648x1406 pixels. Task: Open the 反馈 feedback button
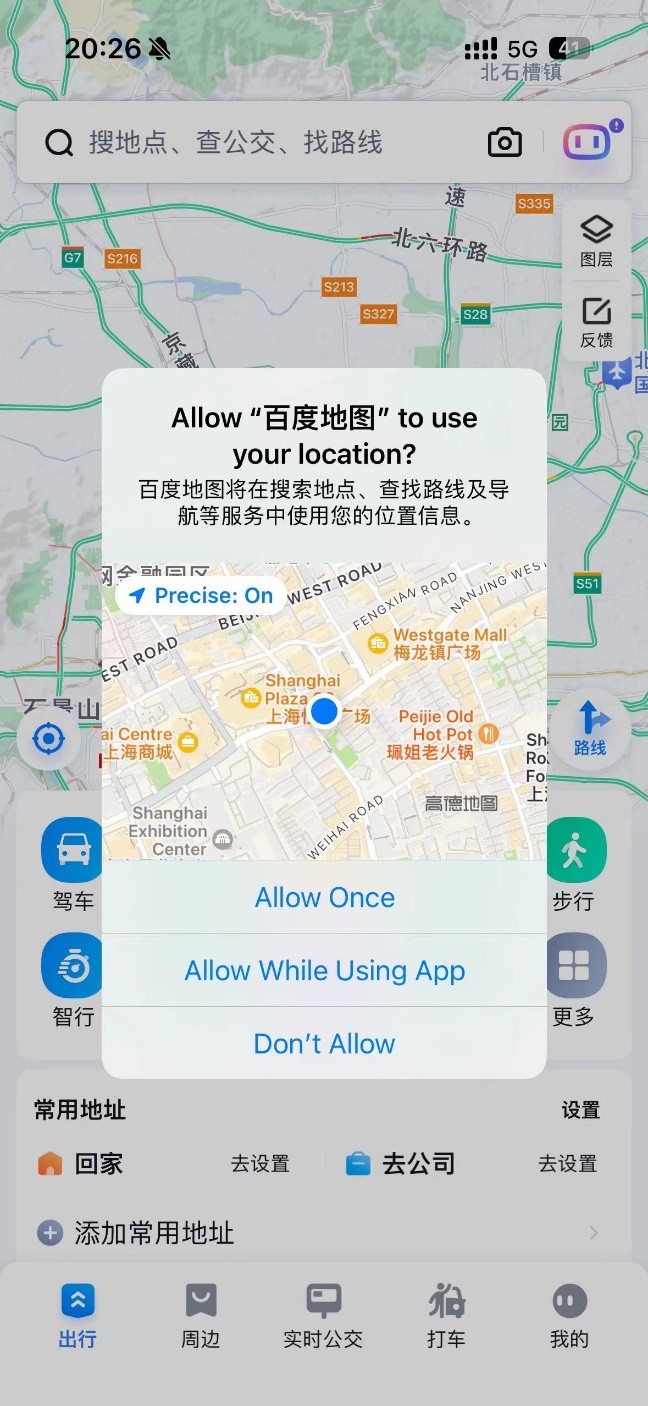(596, 322)
